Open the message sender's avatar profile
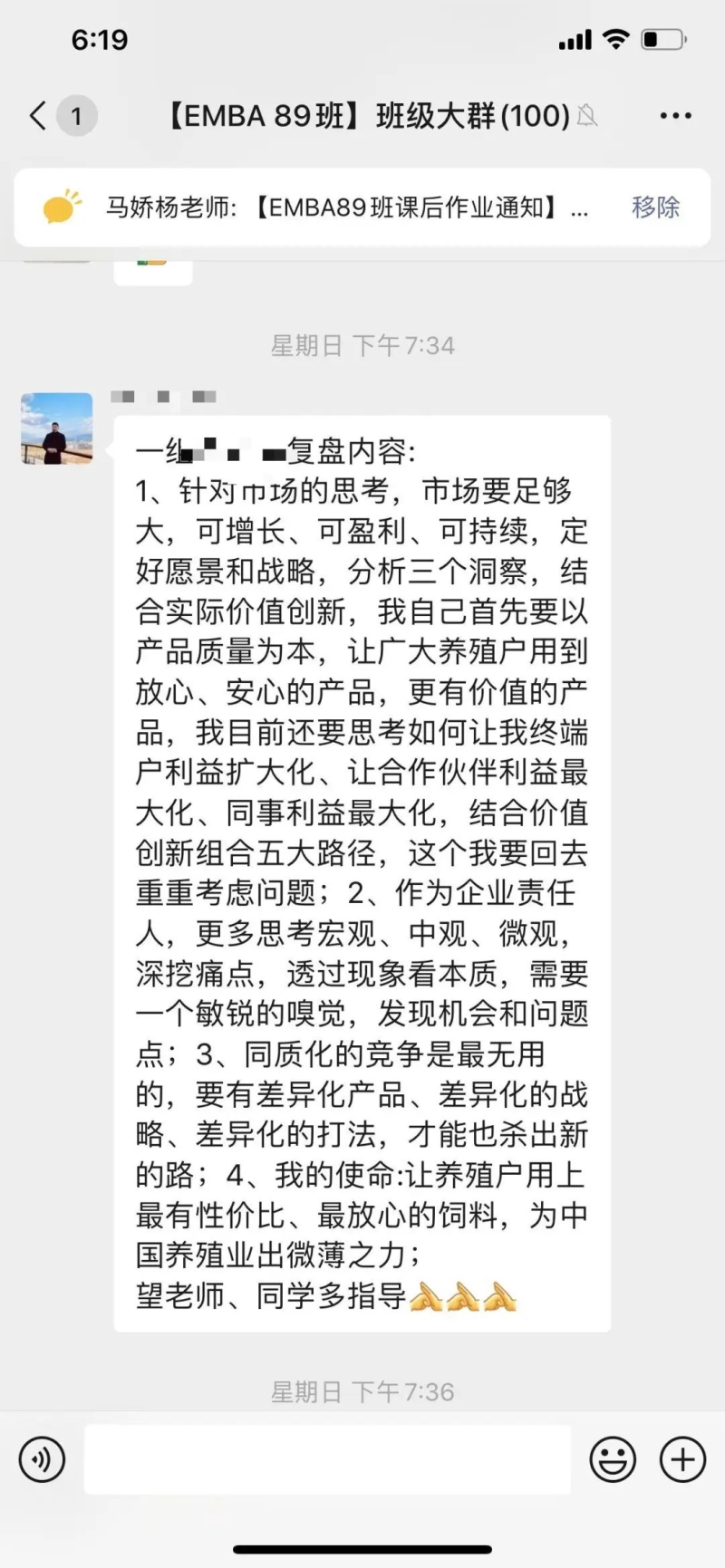The height and width of the screenshot is (1568, 725). point(57,428)
